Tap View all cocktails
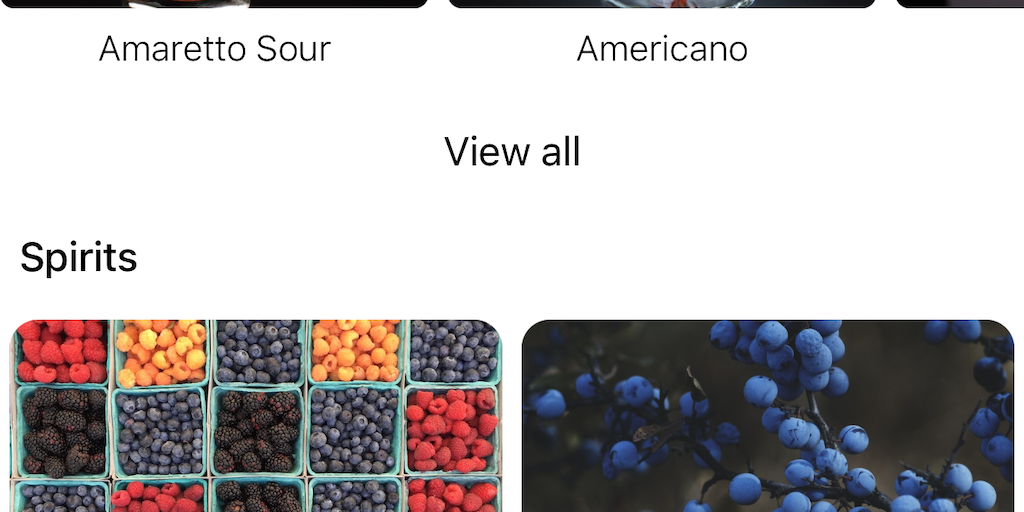Image resolution: width=1024 pixels, height=512 pixels. (512, 152)
